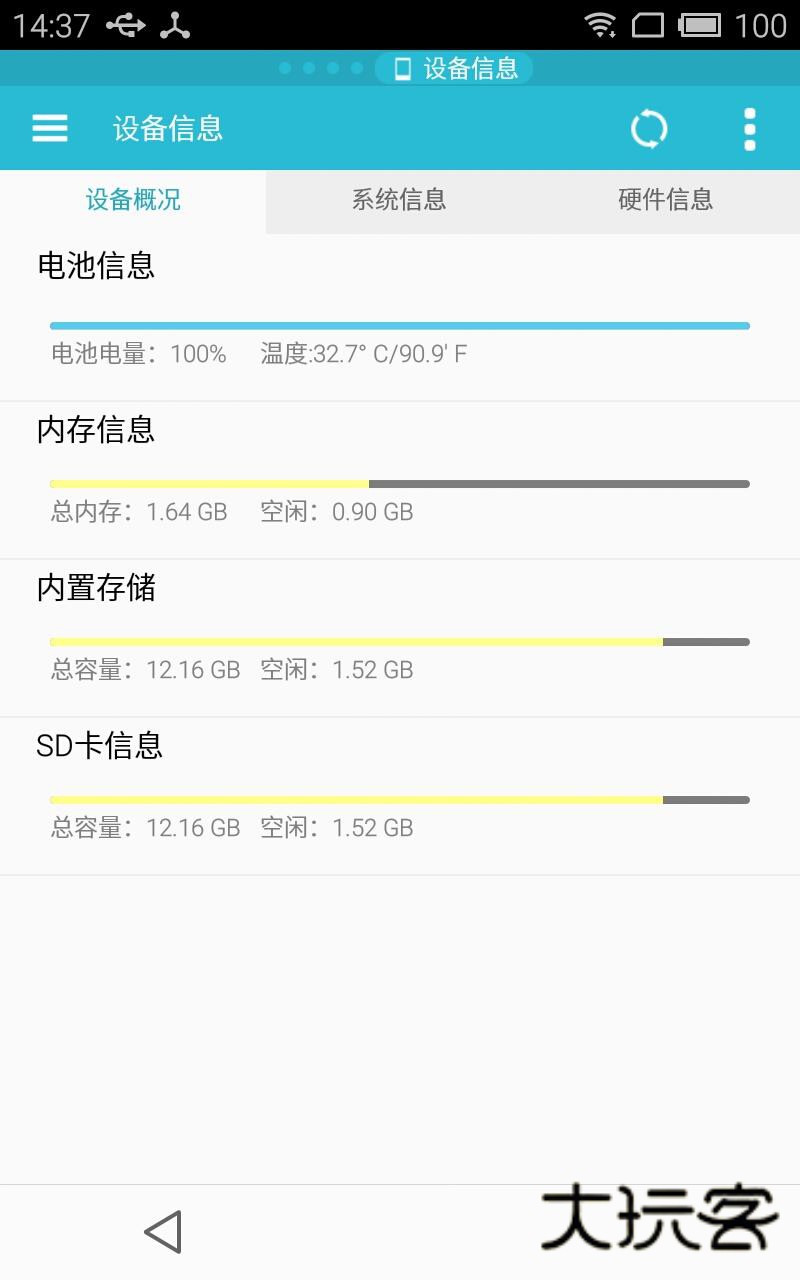Open the overflow options menu
The height and width of the screenshot is (1280, 800).
(x=749, y=128)
